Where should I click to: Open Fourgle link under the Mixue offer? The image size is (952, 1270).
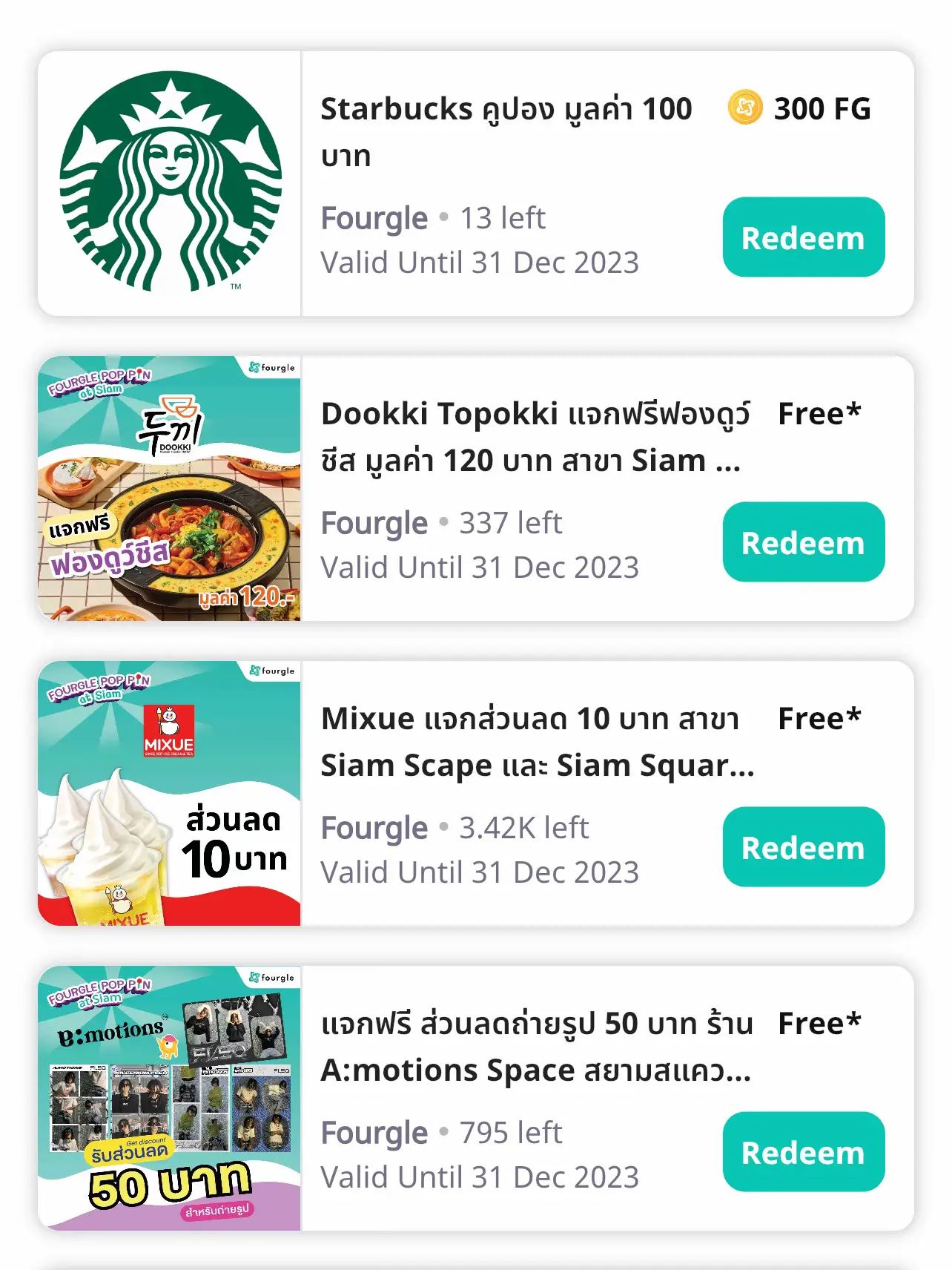[374, 827]
